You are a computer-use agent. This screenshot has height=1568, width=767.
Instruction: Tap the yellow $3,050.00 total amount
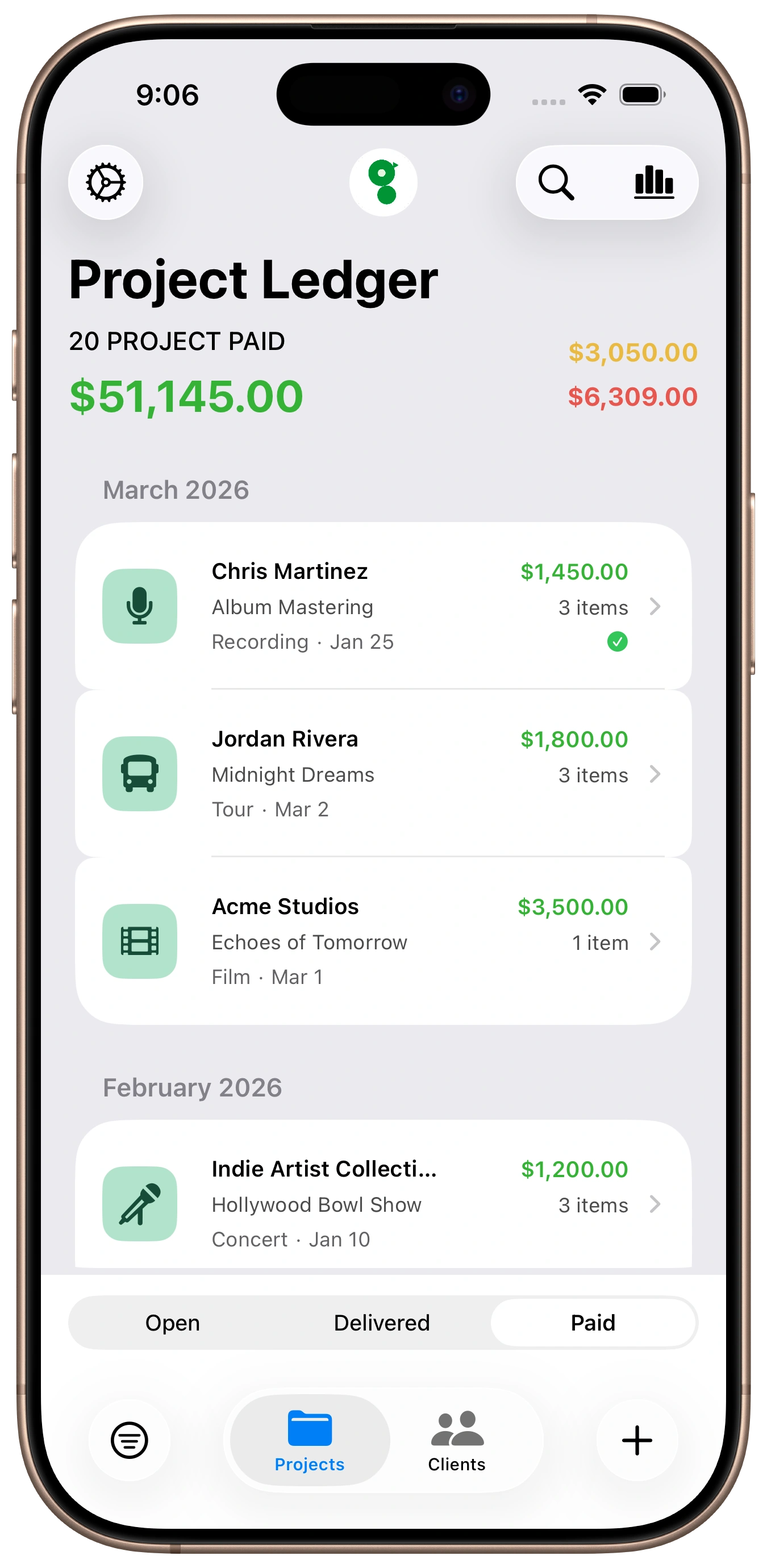[632, 352]
